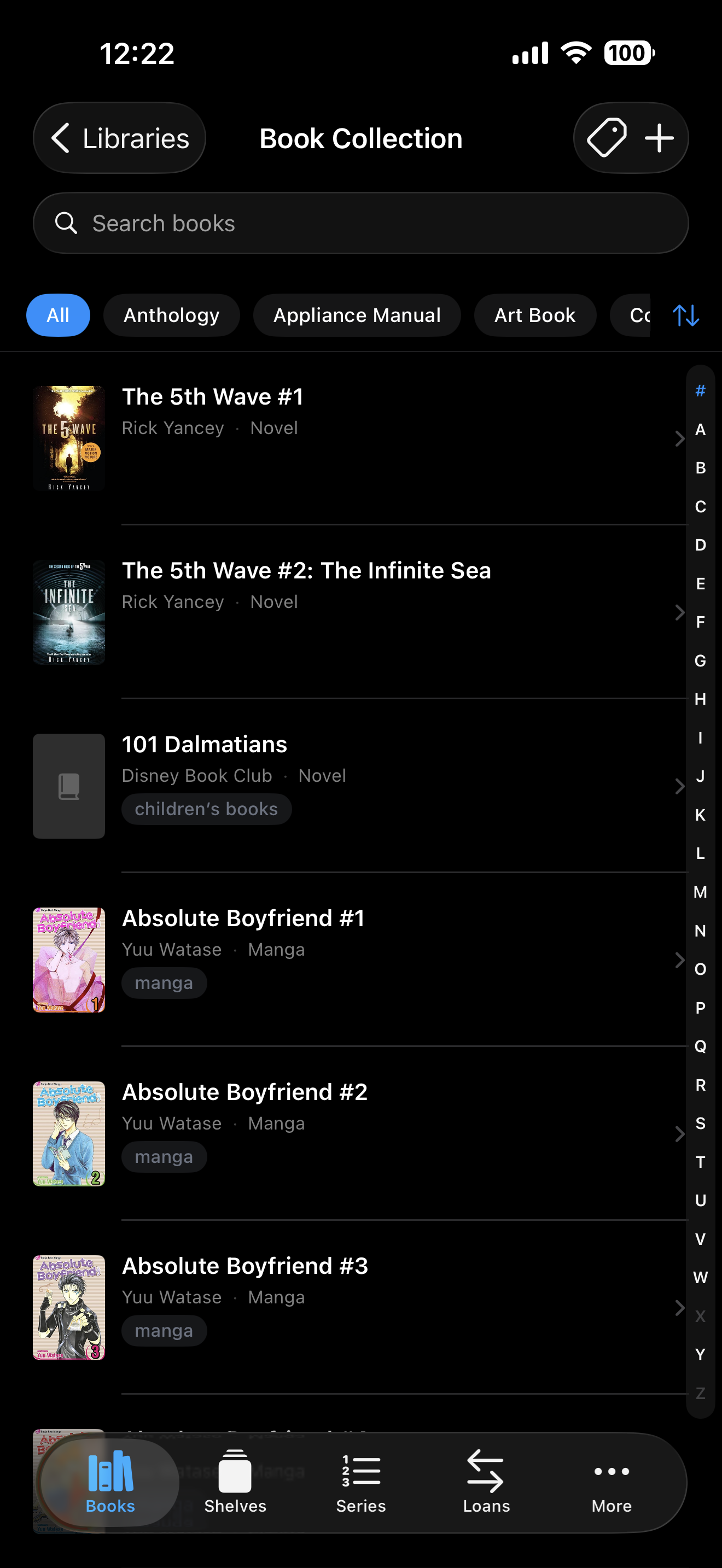Image resolution: width=722 pixels, height=1568 pixels.
Task: Jump to letter M in the alphabet index
Action: (x=700, y=892)
